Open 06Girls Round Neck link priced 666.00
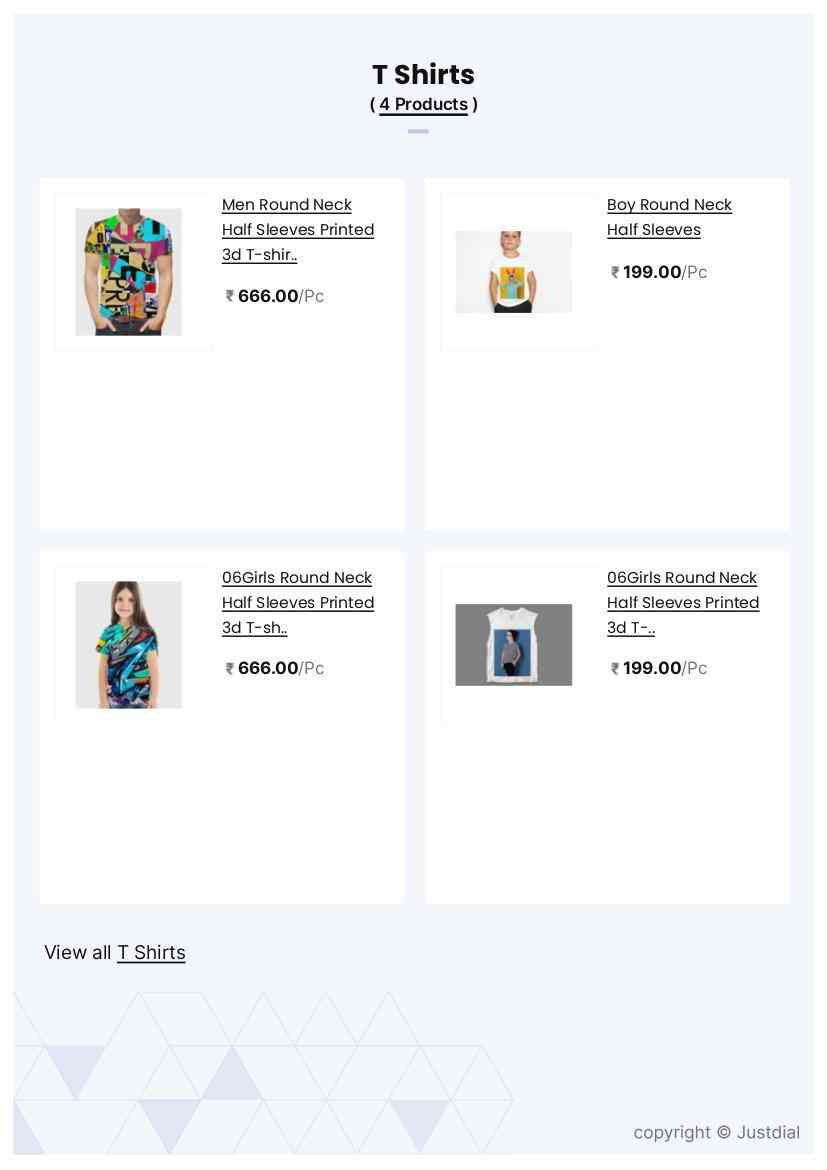Image resolution: width=827 pixels, height=1170 pixels. pyautogui.click(x=297, y=602)
